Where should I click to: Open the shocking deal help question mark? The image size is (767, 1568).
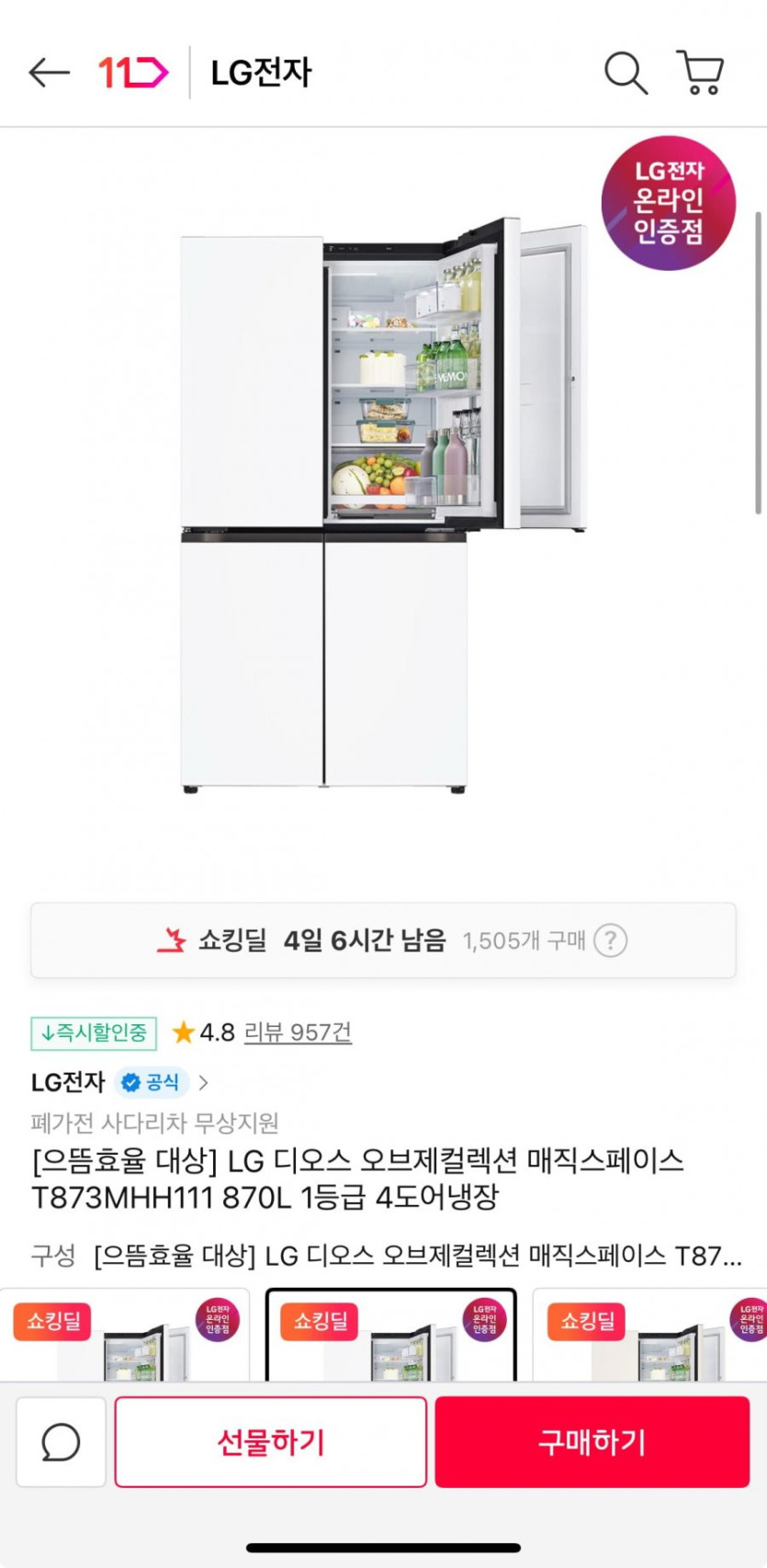611,941
